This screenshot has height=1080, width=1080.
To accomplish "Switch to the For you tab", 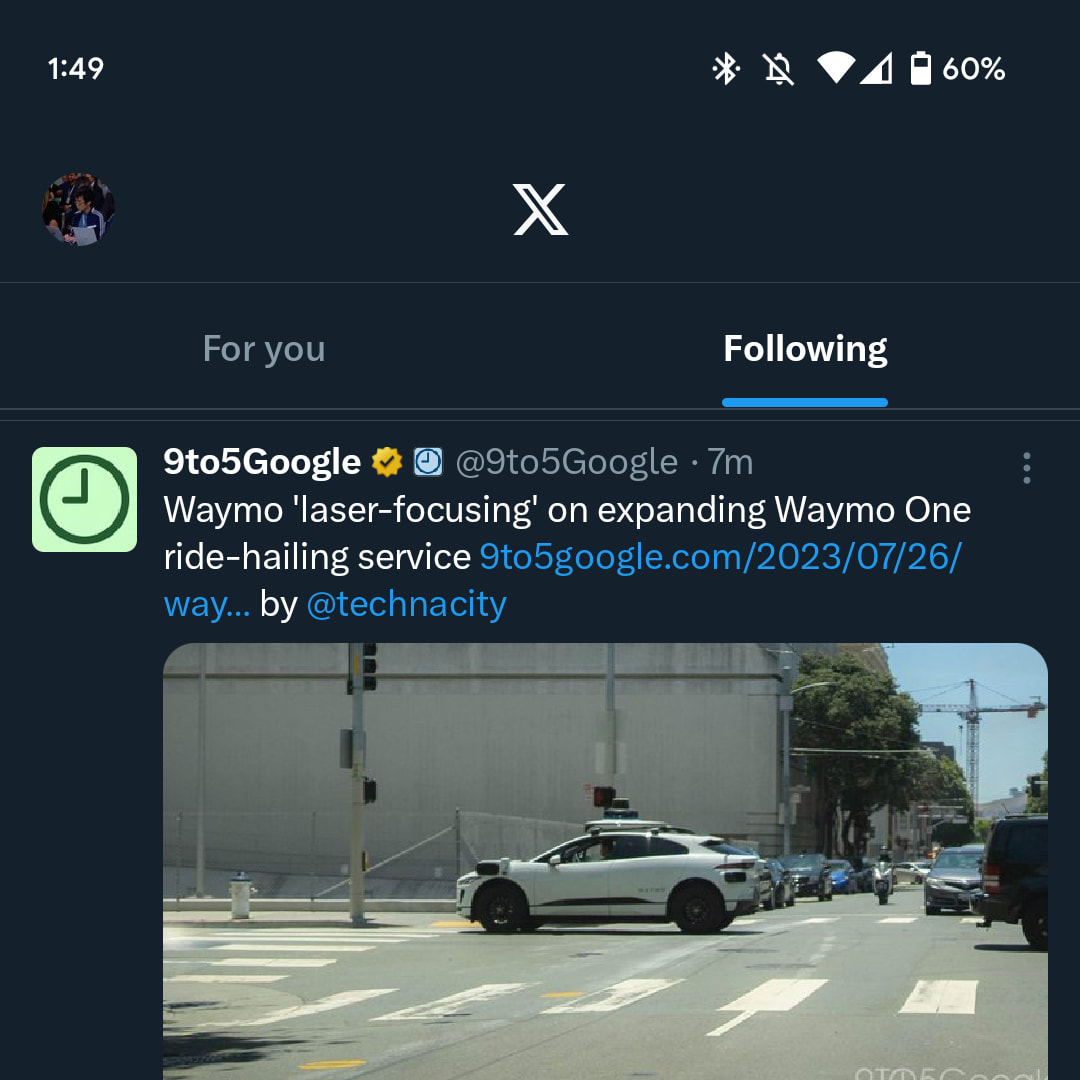I will click(x=264, y=349).
